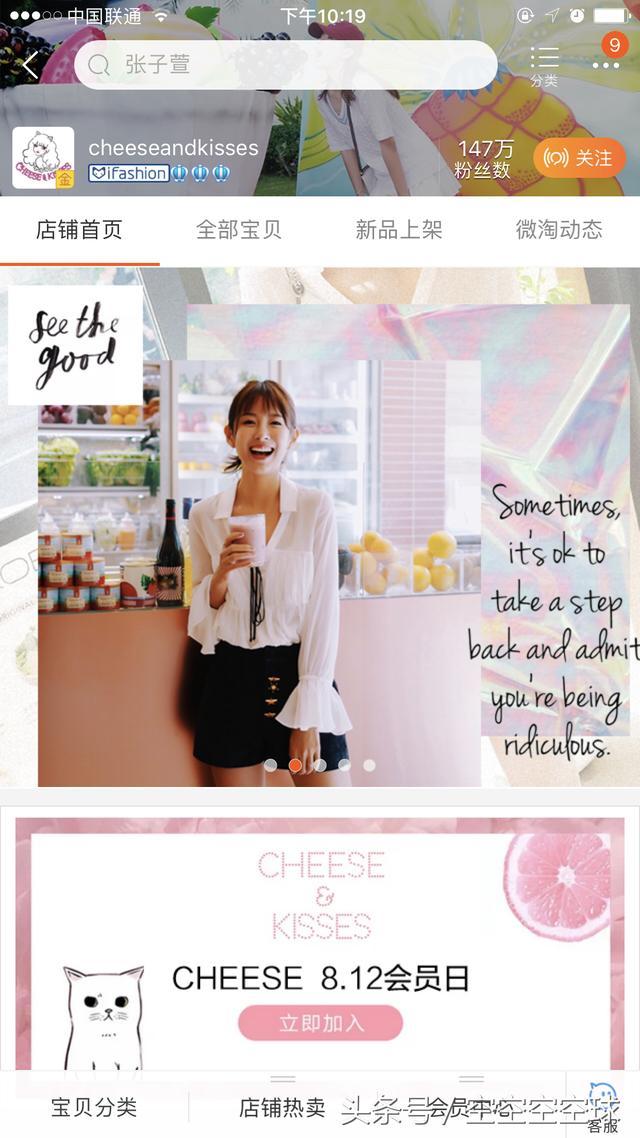This screenshot has width=640, height=1138.
Task: Switch to the 新品上架 tab
Action: (x=398, y=230)
